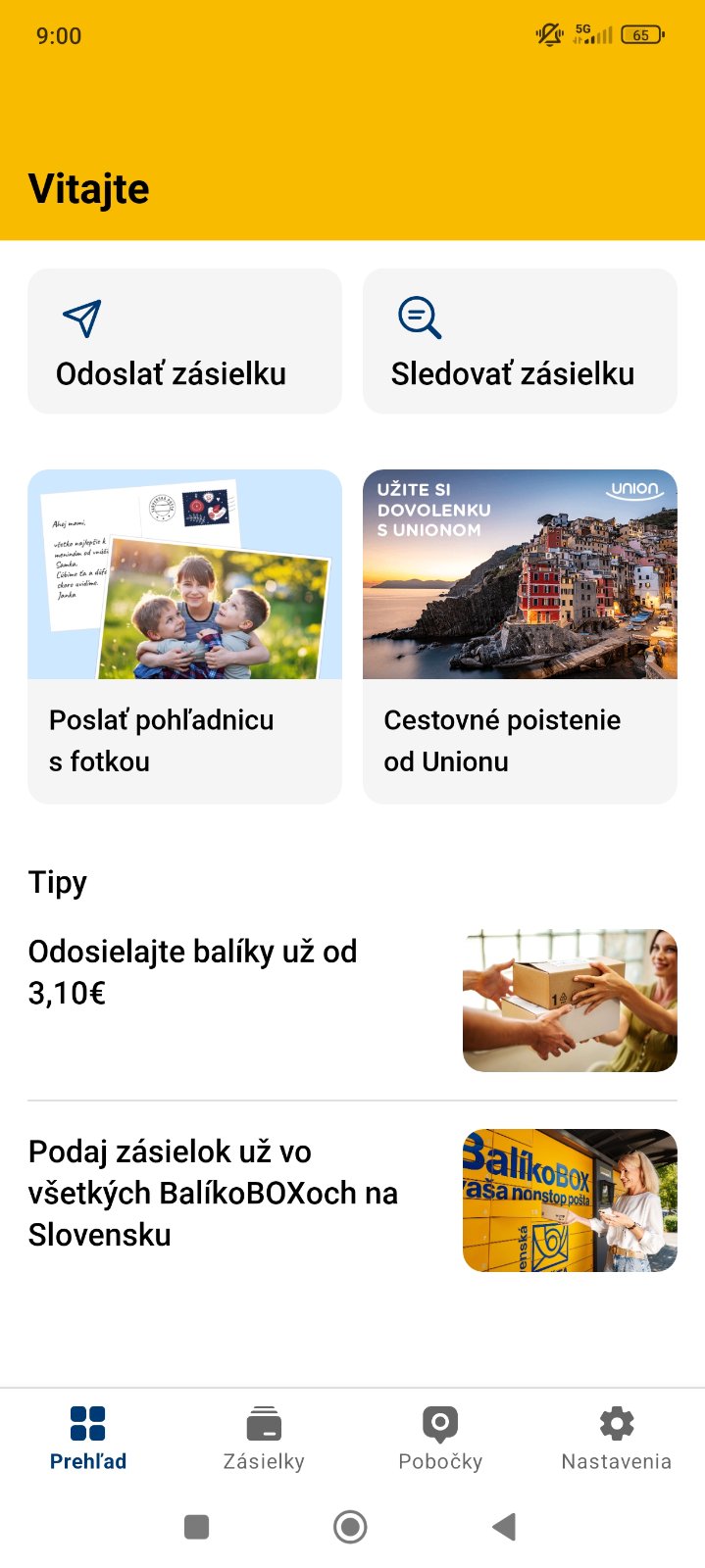Go to the system home screen
The height and width of the screenshot is (1568, 705).
click(x=350, y=1526)
